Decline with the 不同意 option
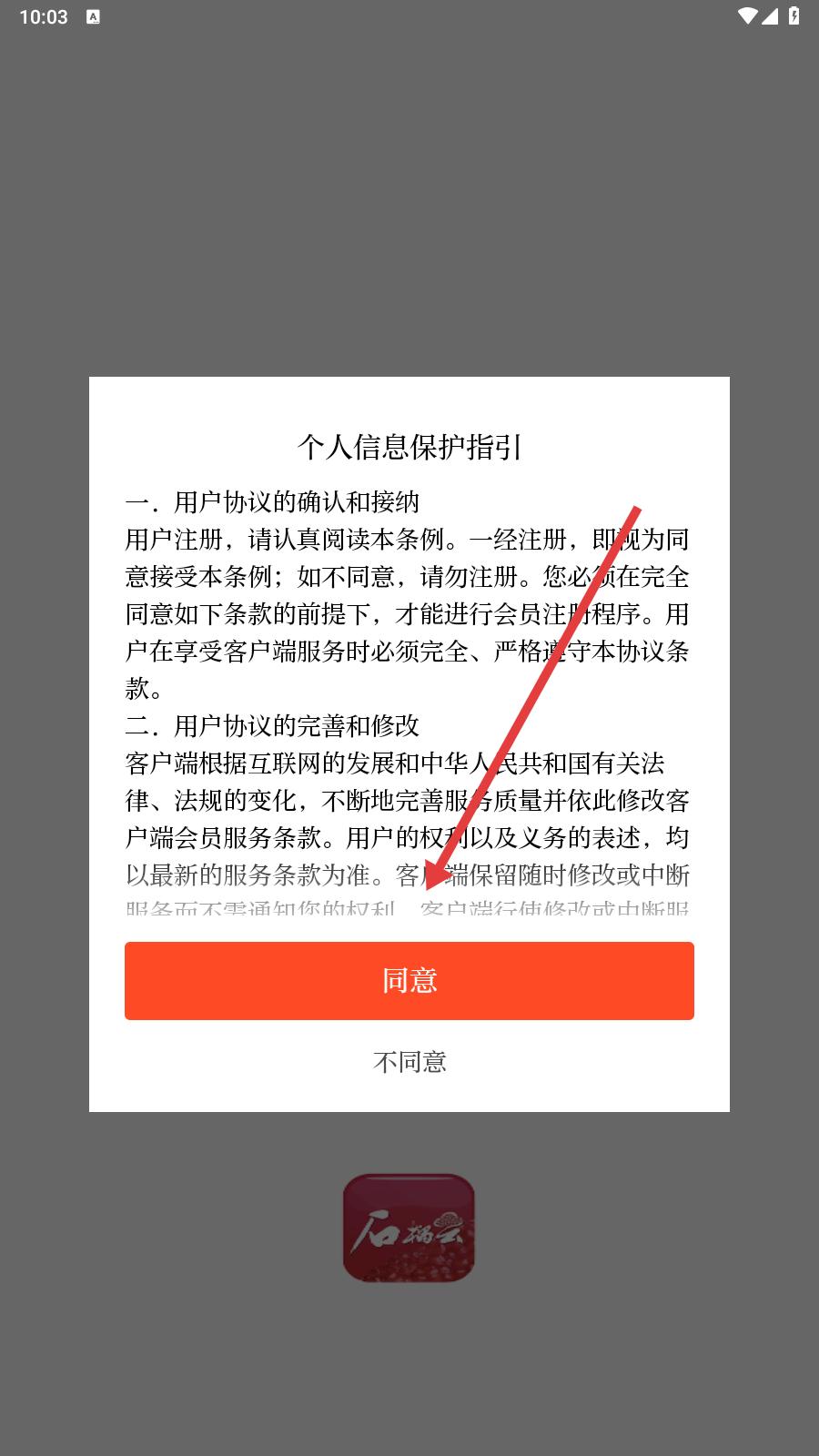The height and width of the screenshot is (1456, 819). tap(409, 1062)
